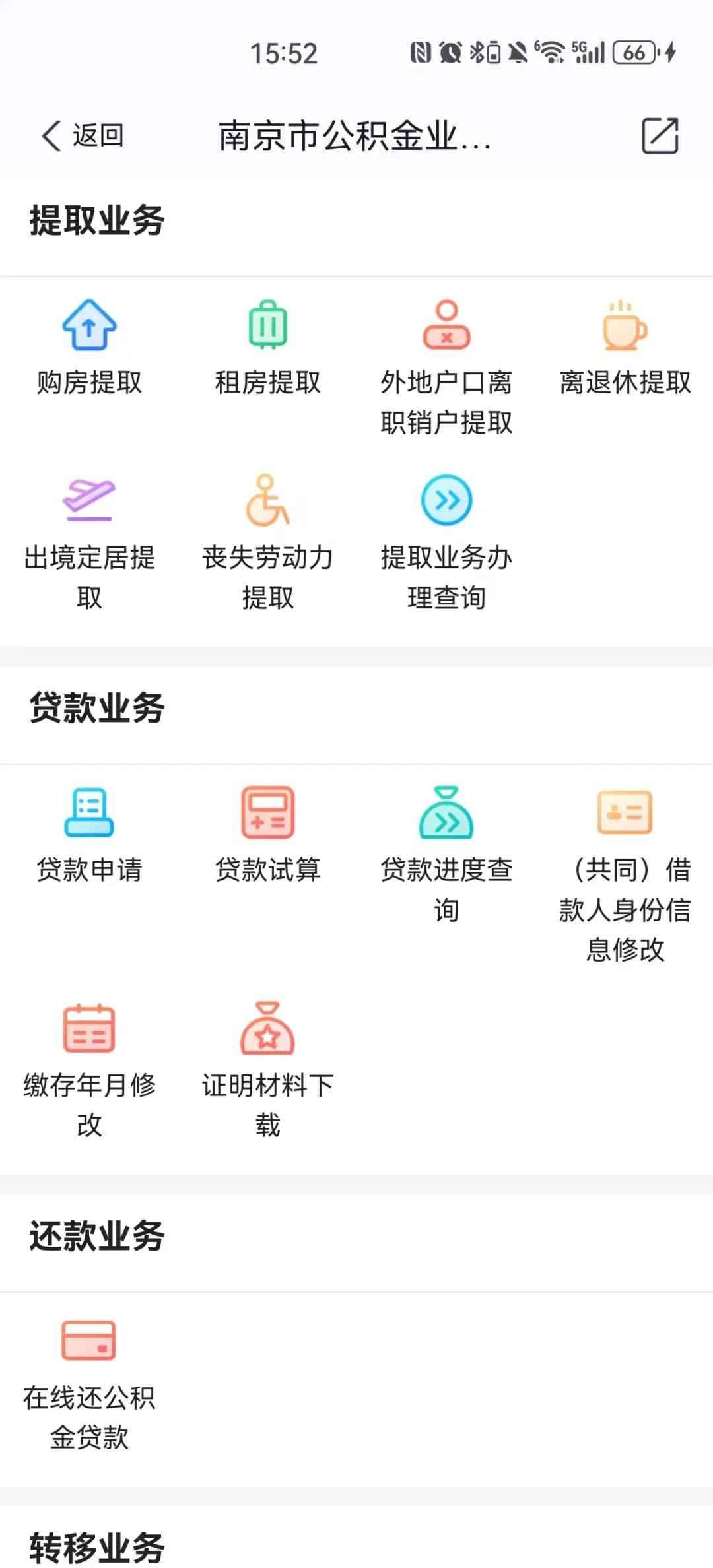Open the share/external link icon

660,136
